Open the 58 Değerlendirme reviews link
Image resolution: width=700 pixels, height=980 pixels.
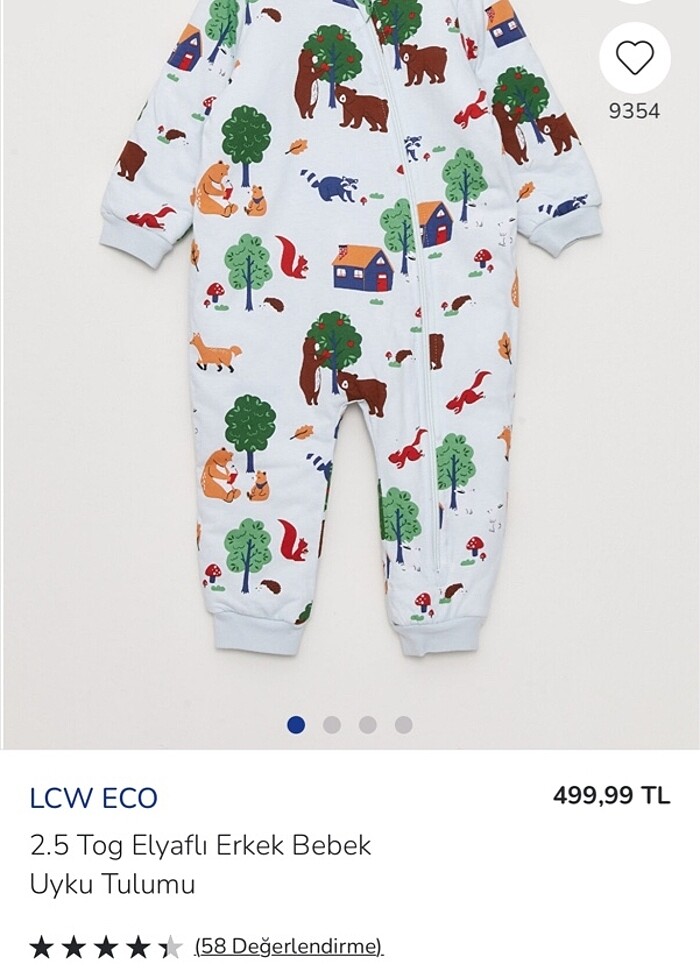tap(288, 945)
